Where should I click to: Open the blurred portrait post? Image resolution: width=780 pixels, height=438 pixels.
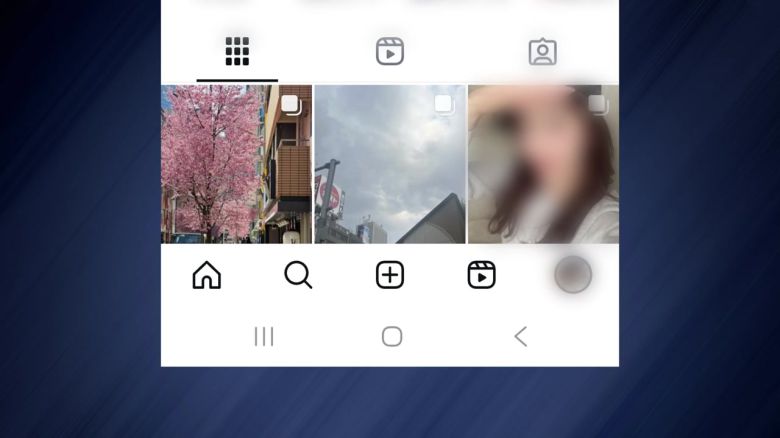pyautogui.click(x=543, y=164)
